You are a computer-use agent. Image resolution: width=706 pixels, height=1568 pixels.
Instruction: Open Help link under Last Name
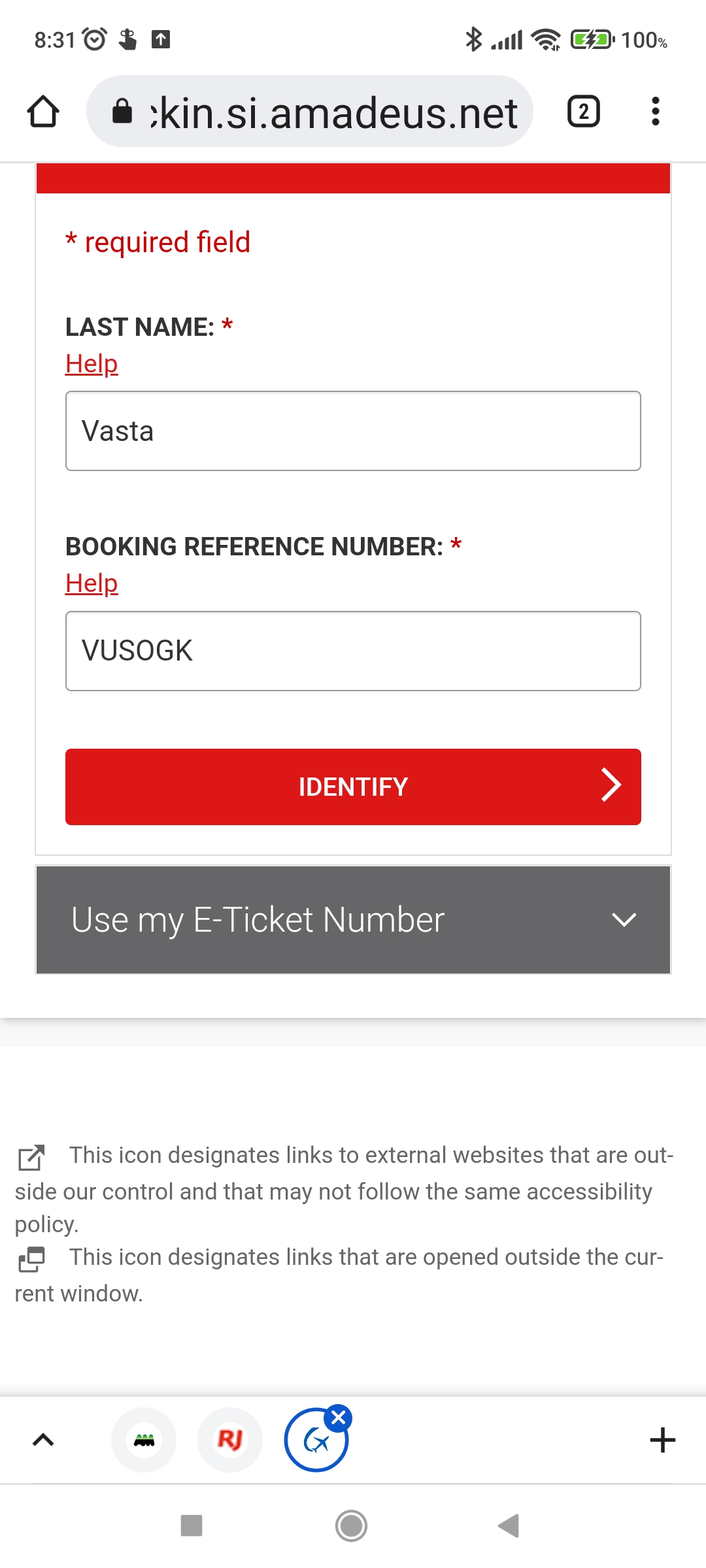click(x=92, y=363)
